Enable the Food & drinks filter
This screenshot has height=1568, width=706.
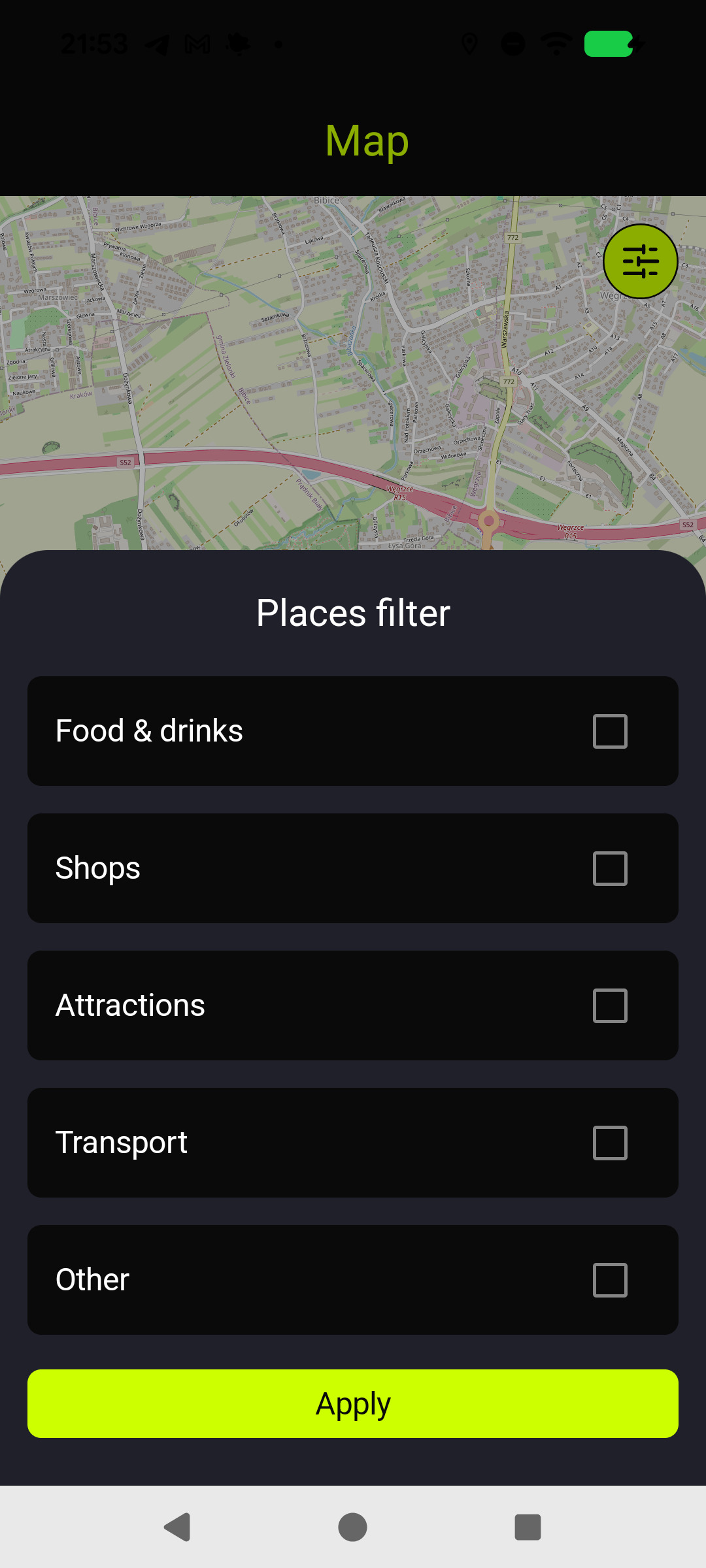point(609,732)
